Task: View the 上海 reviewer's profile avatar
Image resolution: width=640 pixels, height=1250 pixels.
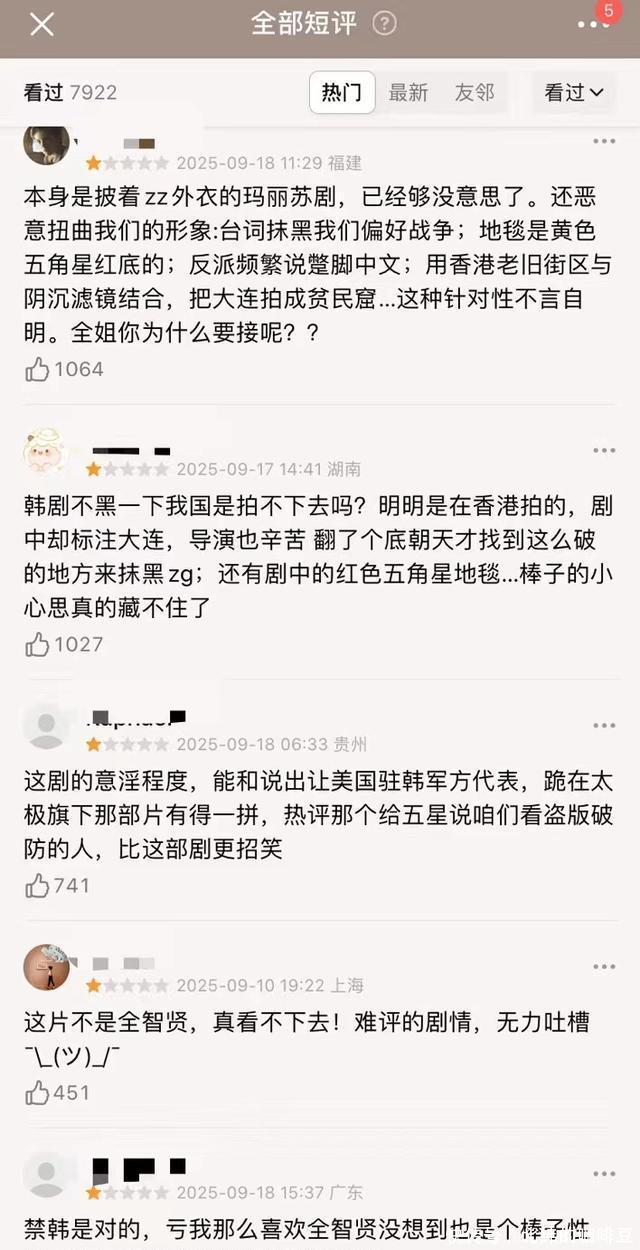Action: click(46, 968)
